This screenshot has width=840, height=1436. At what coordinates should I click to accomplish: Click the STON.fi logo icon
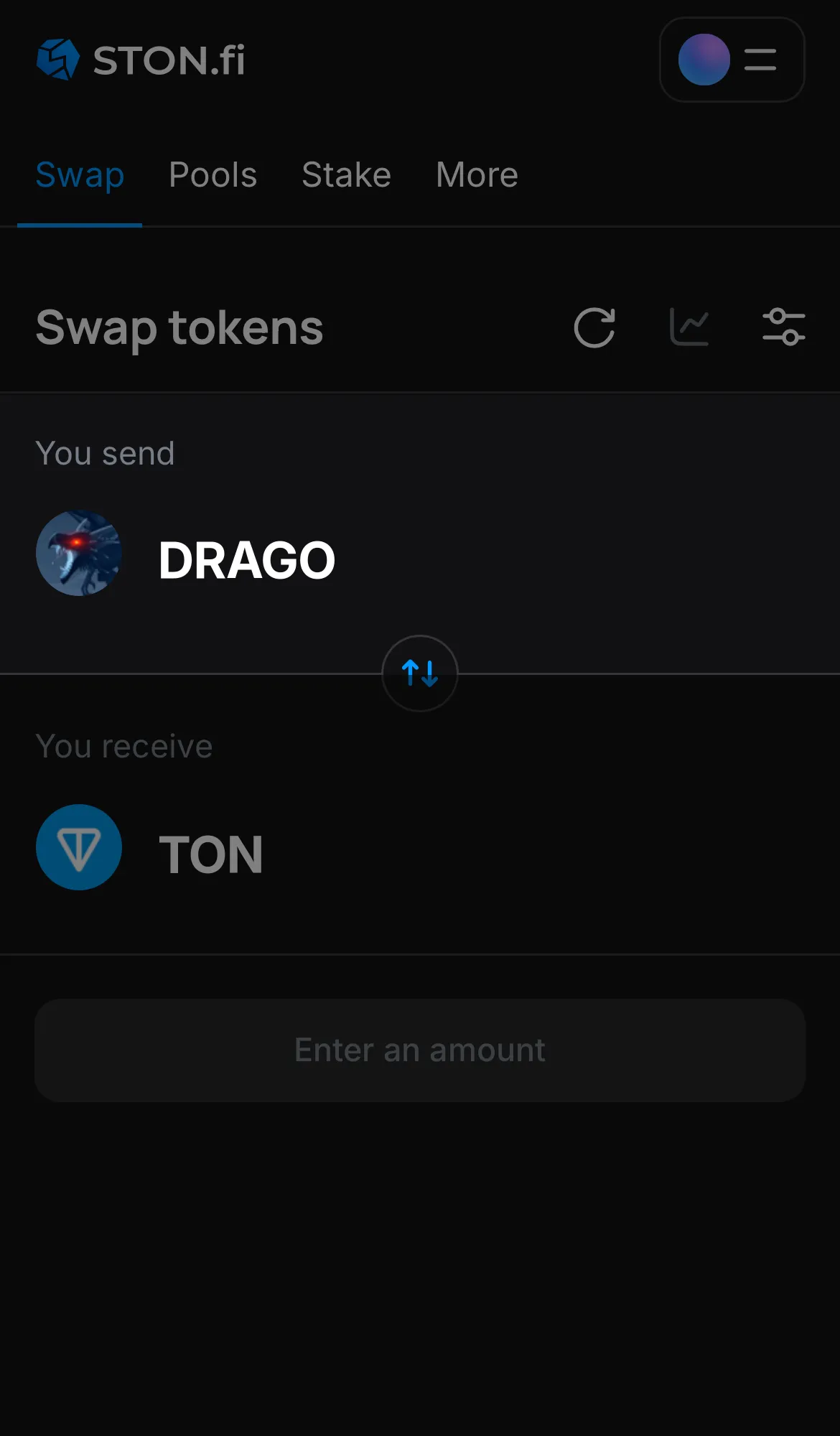coord(57,60)
